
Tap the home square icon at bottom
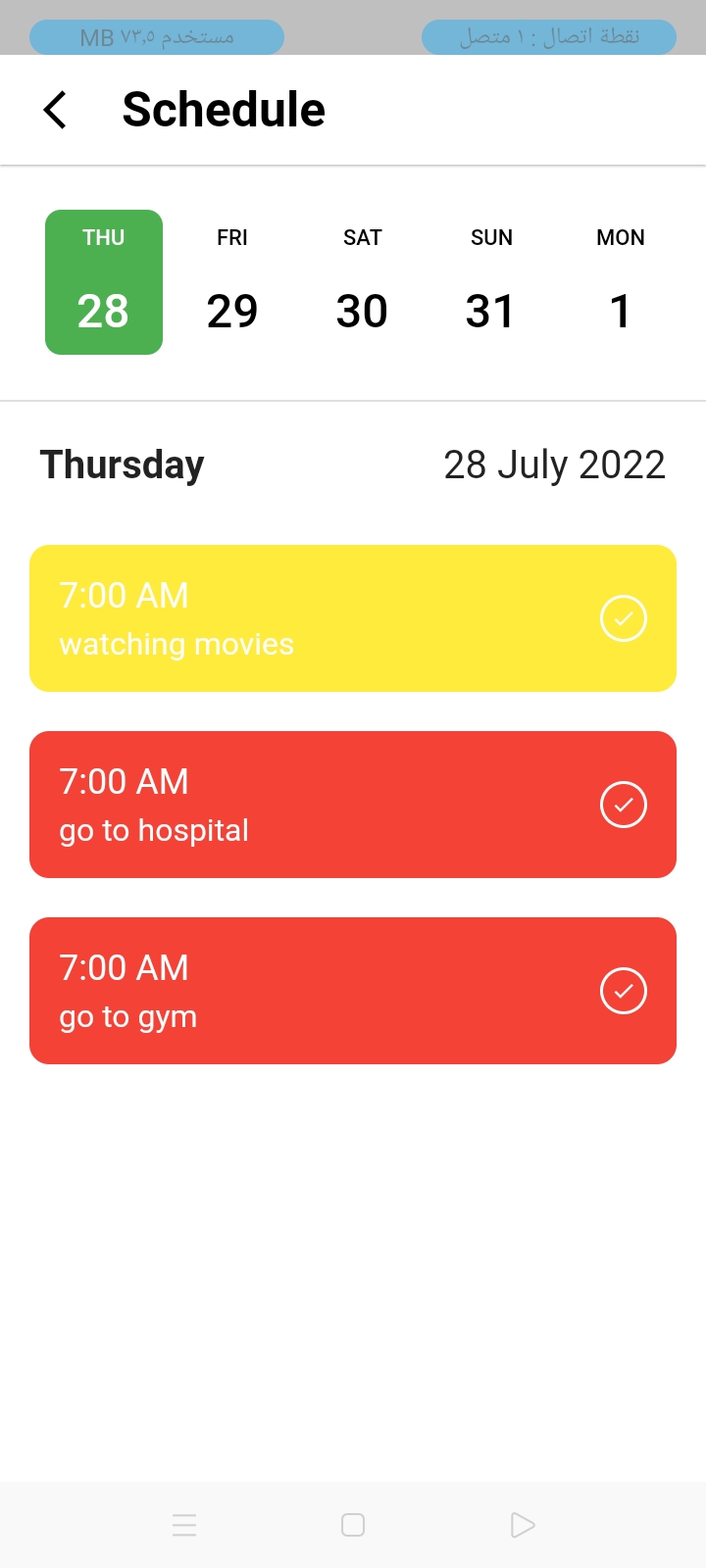pos(353,1525)
